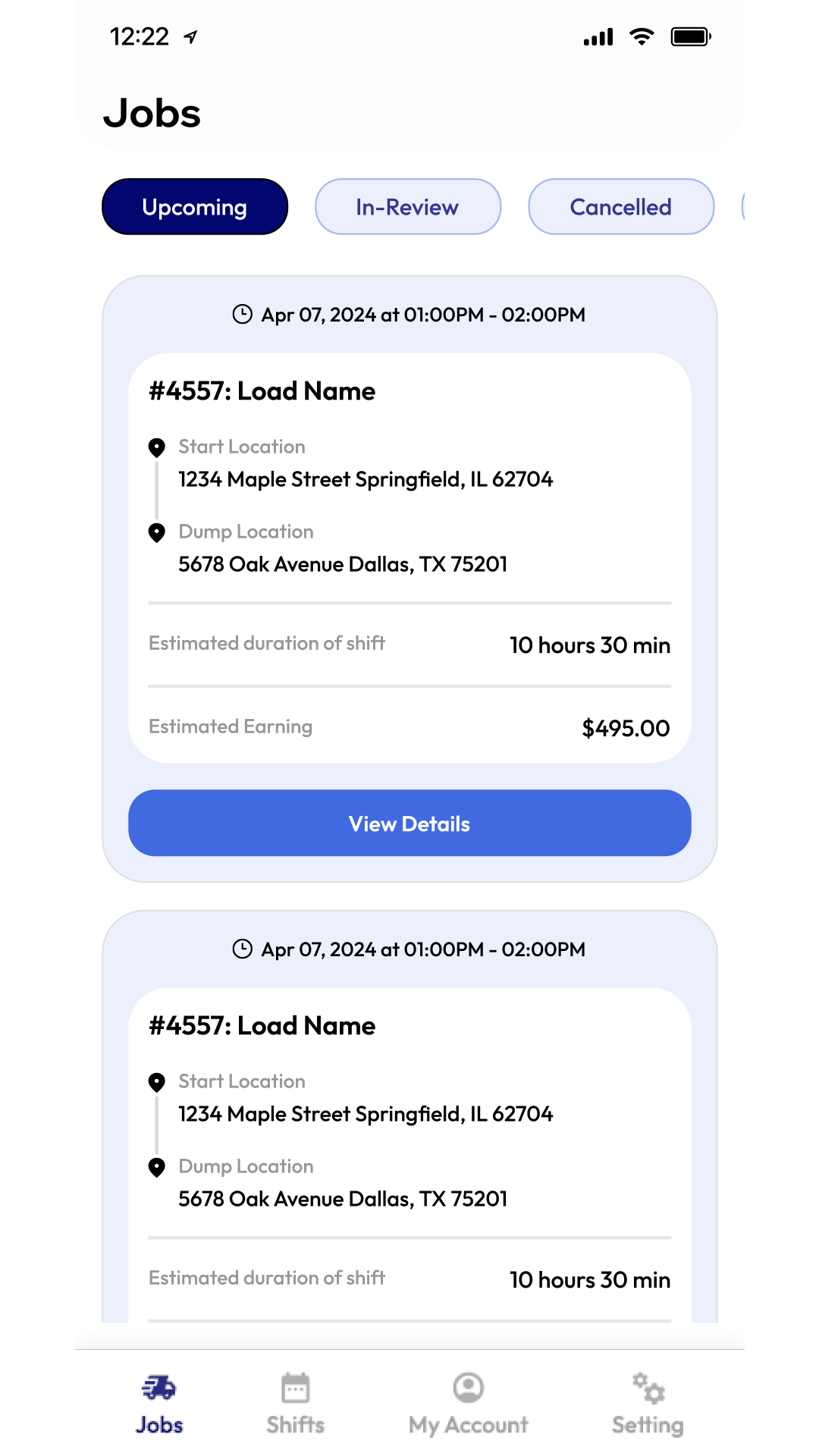Tap the clock icon on the second job card
Screen dimensions: 819x1456
242,948
